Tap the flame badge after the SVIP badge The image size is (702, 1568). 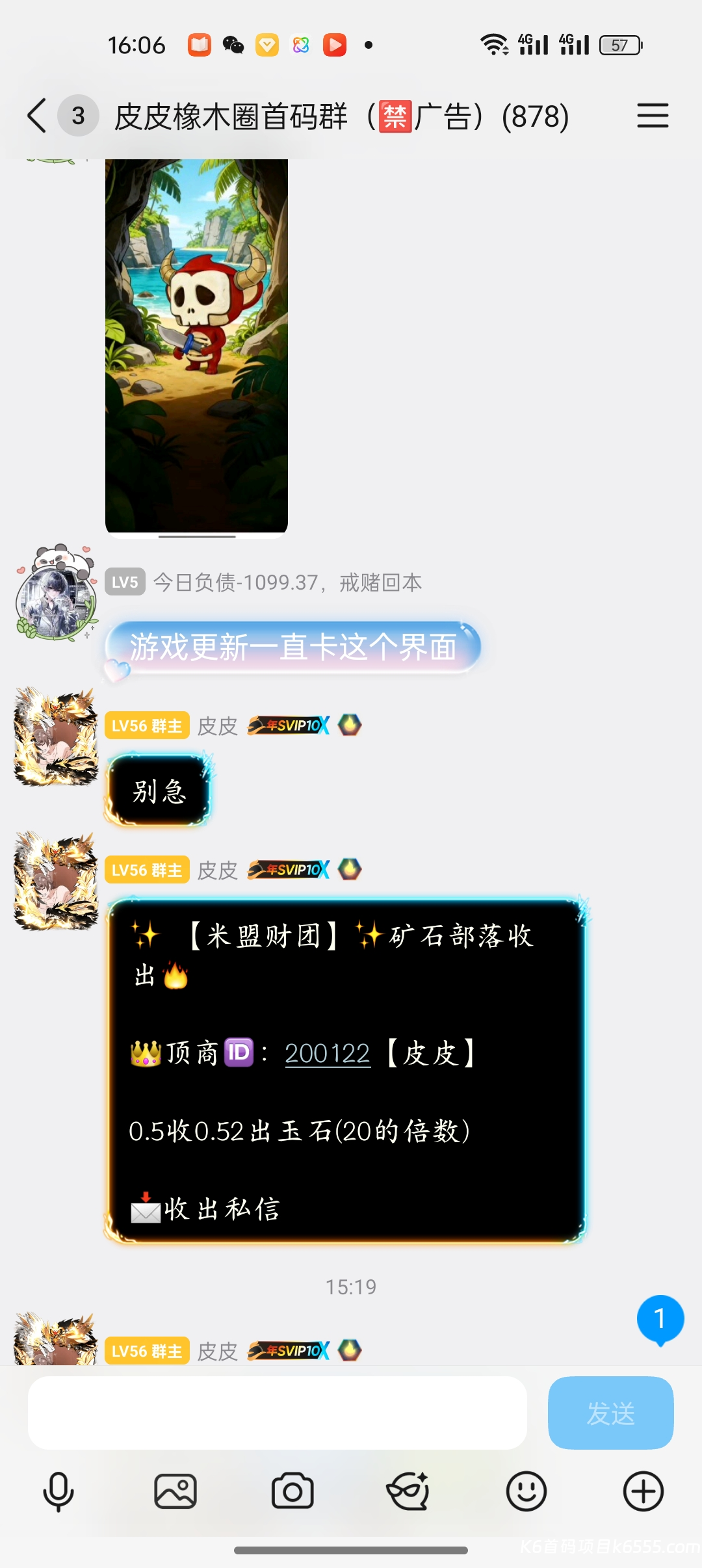click(x=349, y=724)
